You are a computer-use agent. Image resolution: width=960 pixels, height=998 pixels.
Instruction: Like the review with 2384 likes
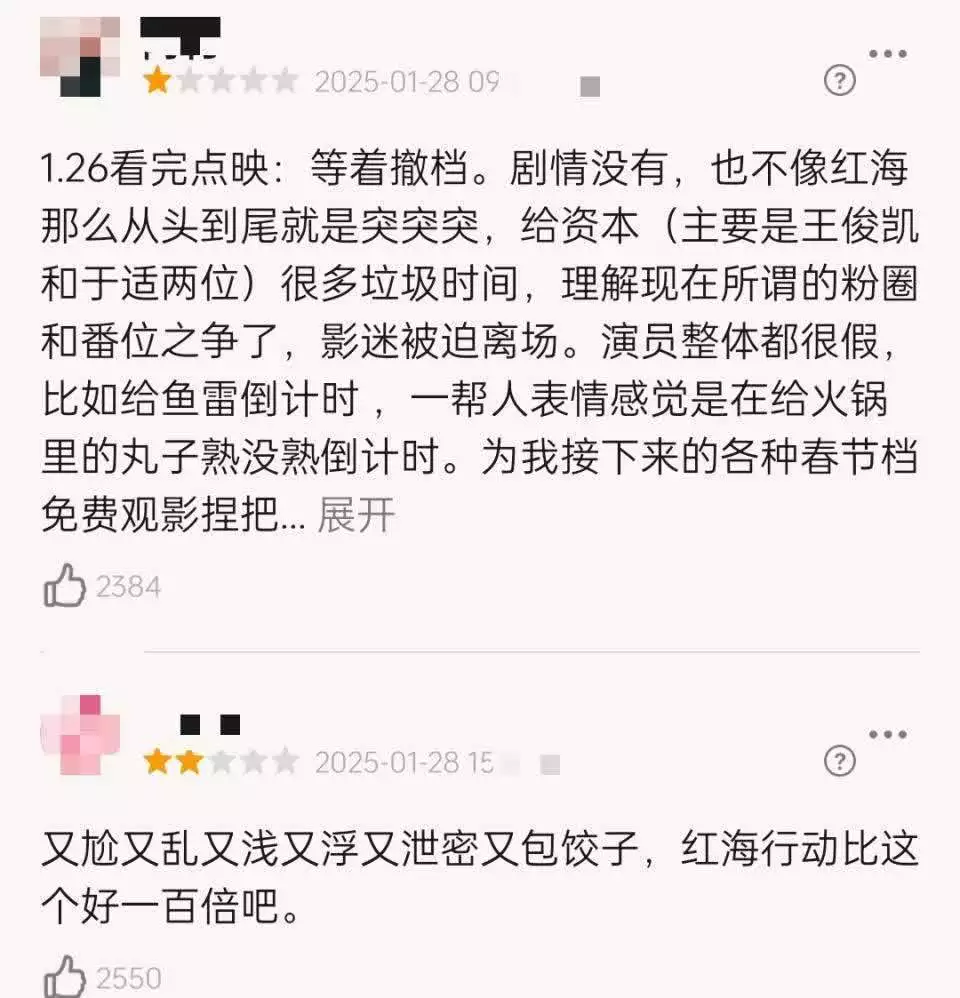pos(65,585)
